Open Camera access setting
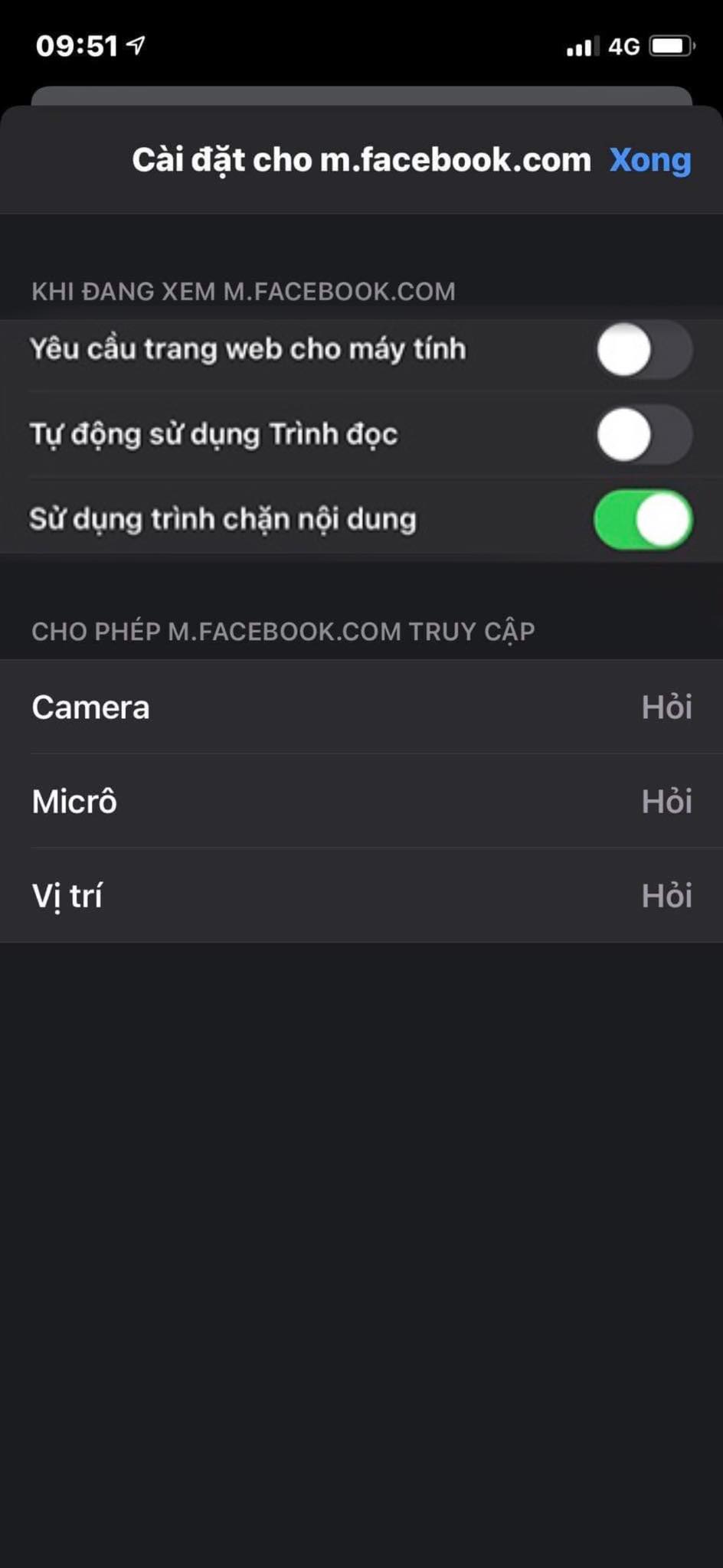The image size is (723, 1568). pos(361,707)
